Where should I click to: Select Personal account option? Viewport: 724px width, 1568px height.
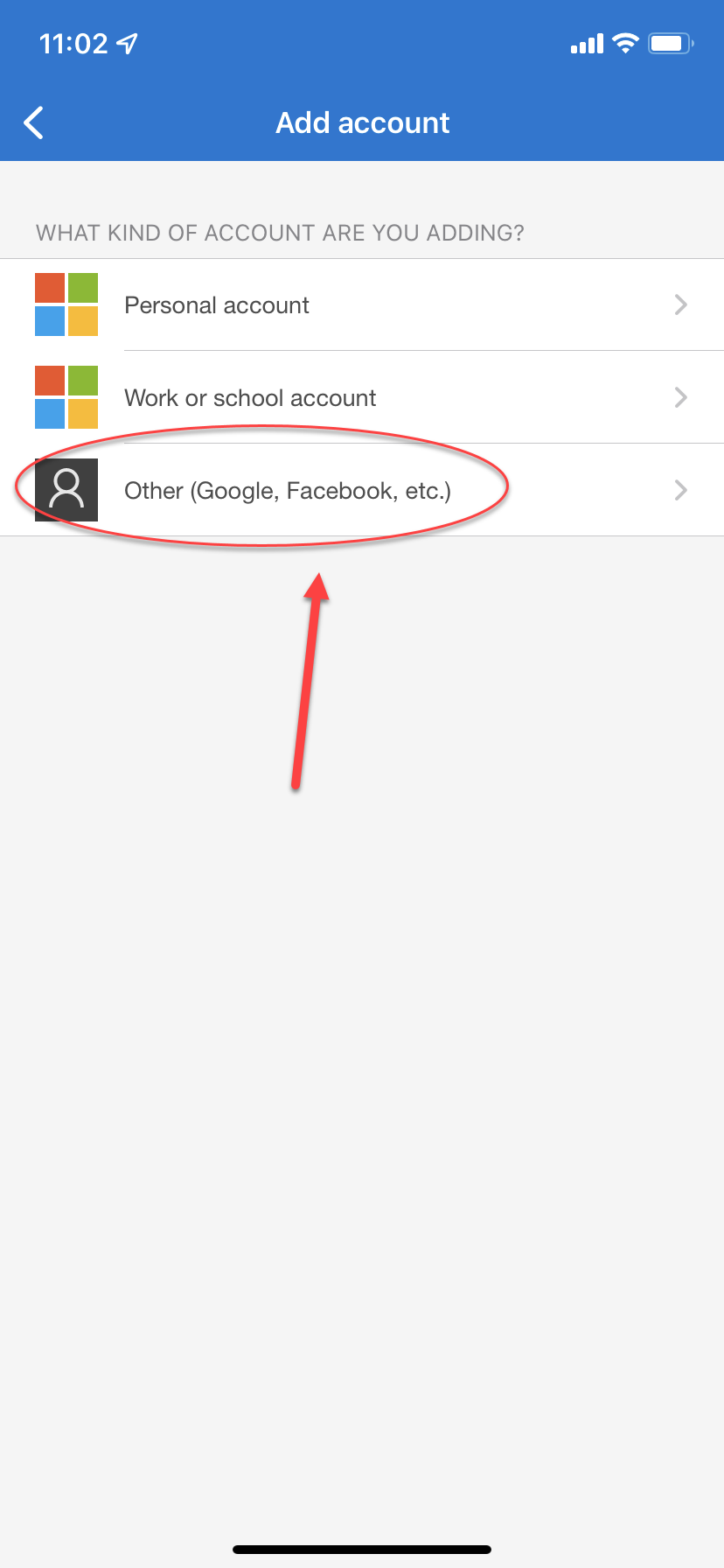point(361,305)
